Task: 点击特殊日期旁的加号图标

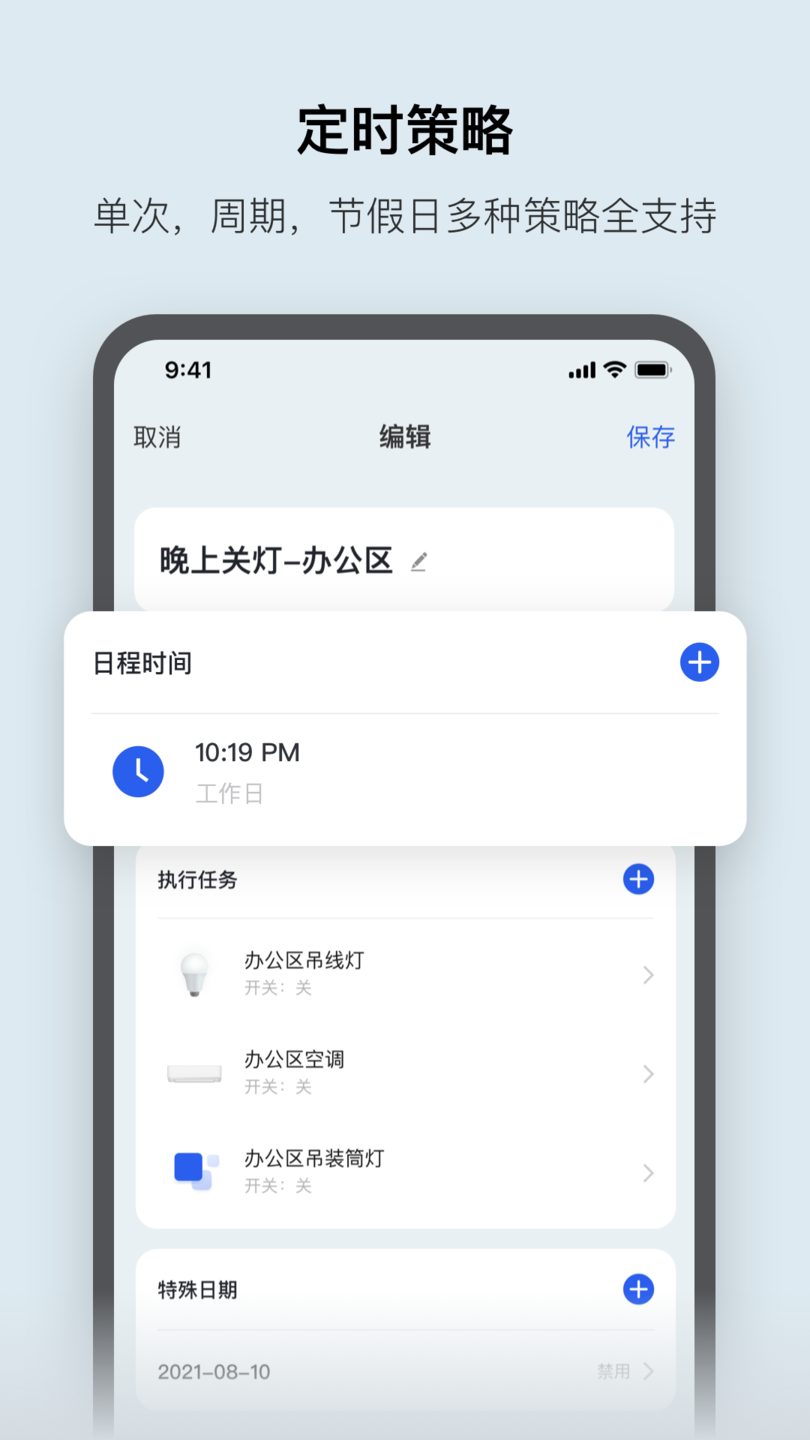Action: click(x=637, y=1289)
